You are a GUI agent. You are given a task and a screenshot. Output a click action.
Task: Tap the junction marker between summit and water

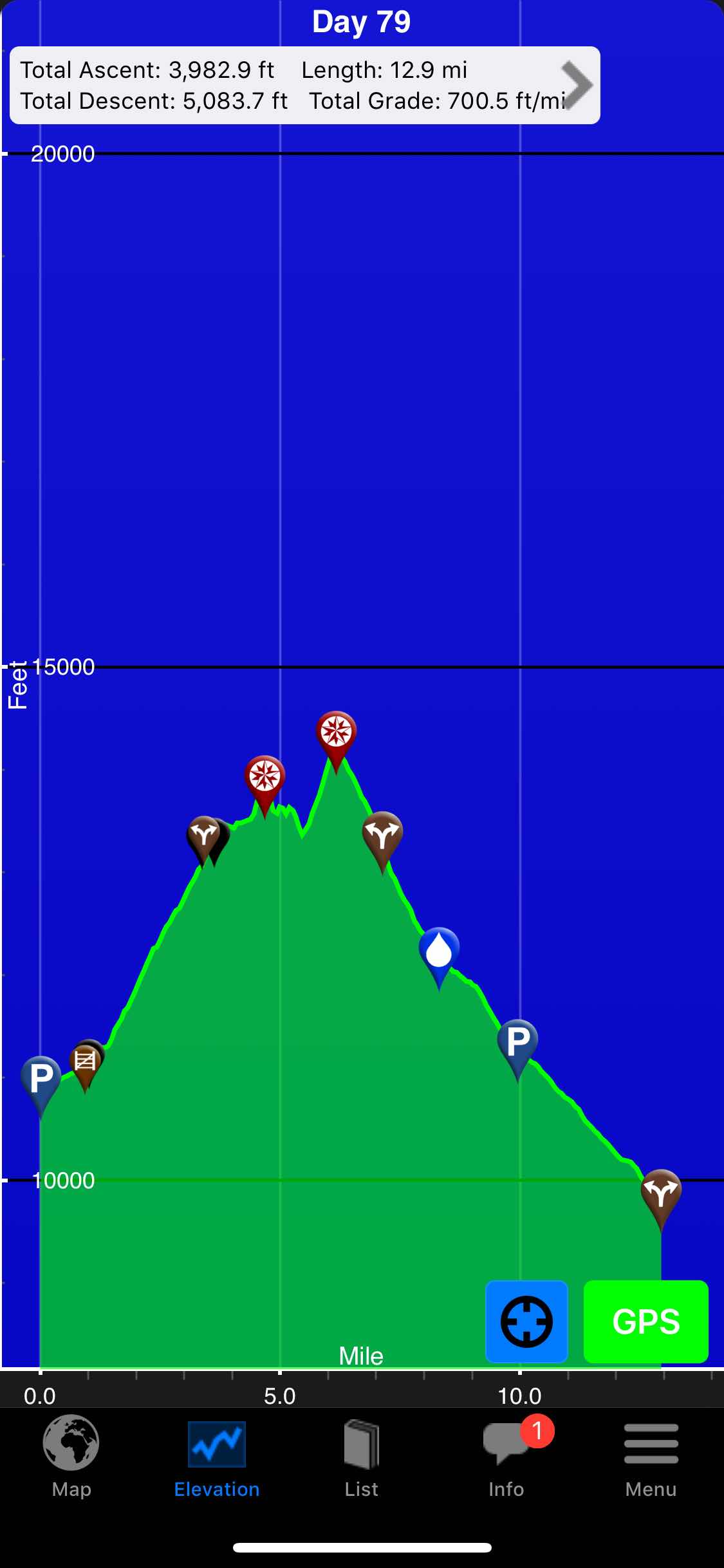point(382,834)
